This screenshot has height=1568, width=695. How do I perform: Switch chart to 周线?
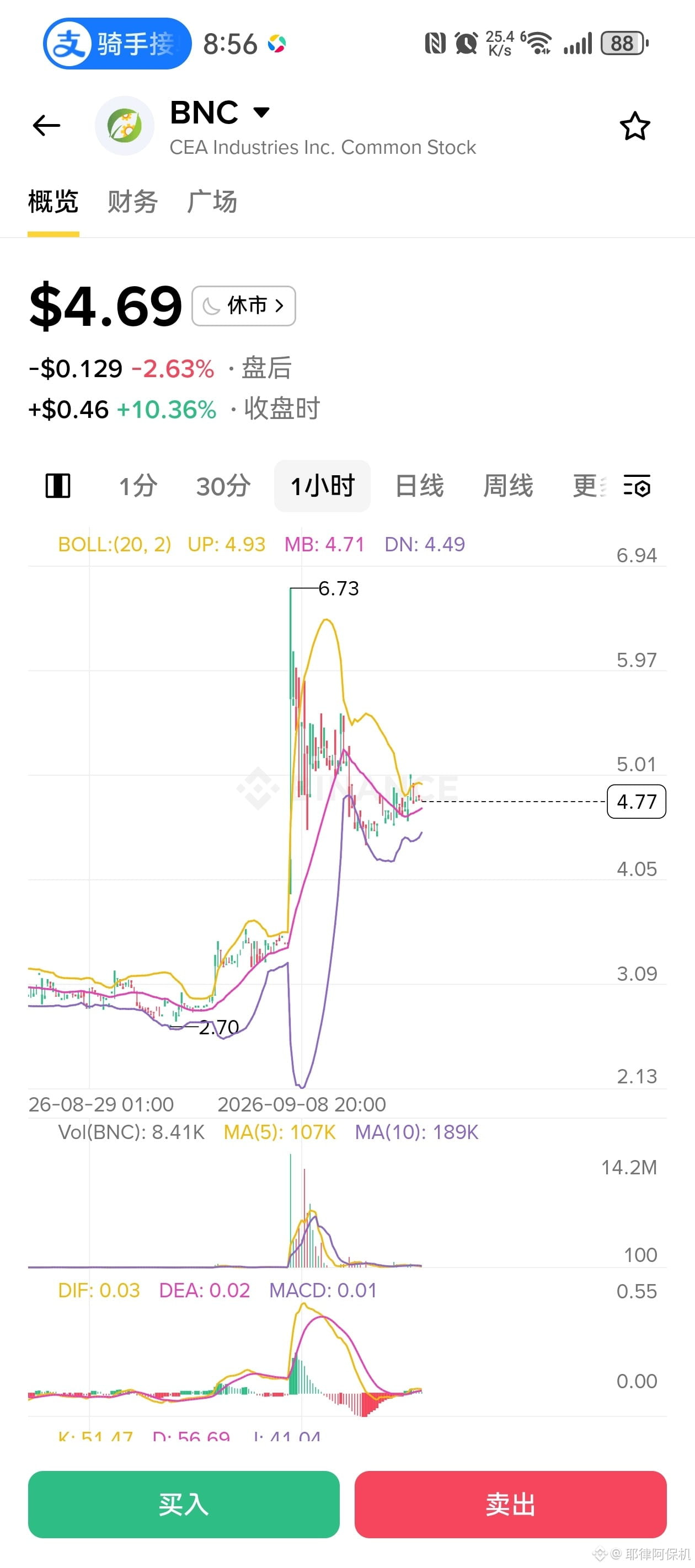(x=508, y=486)
